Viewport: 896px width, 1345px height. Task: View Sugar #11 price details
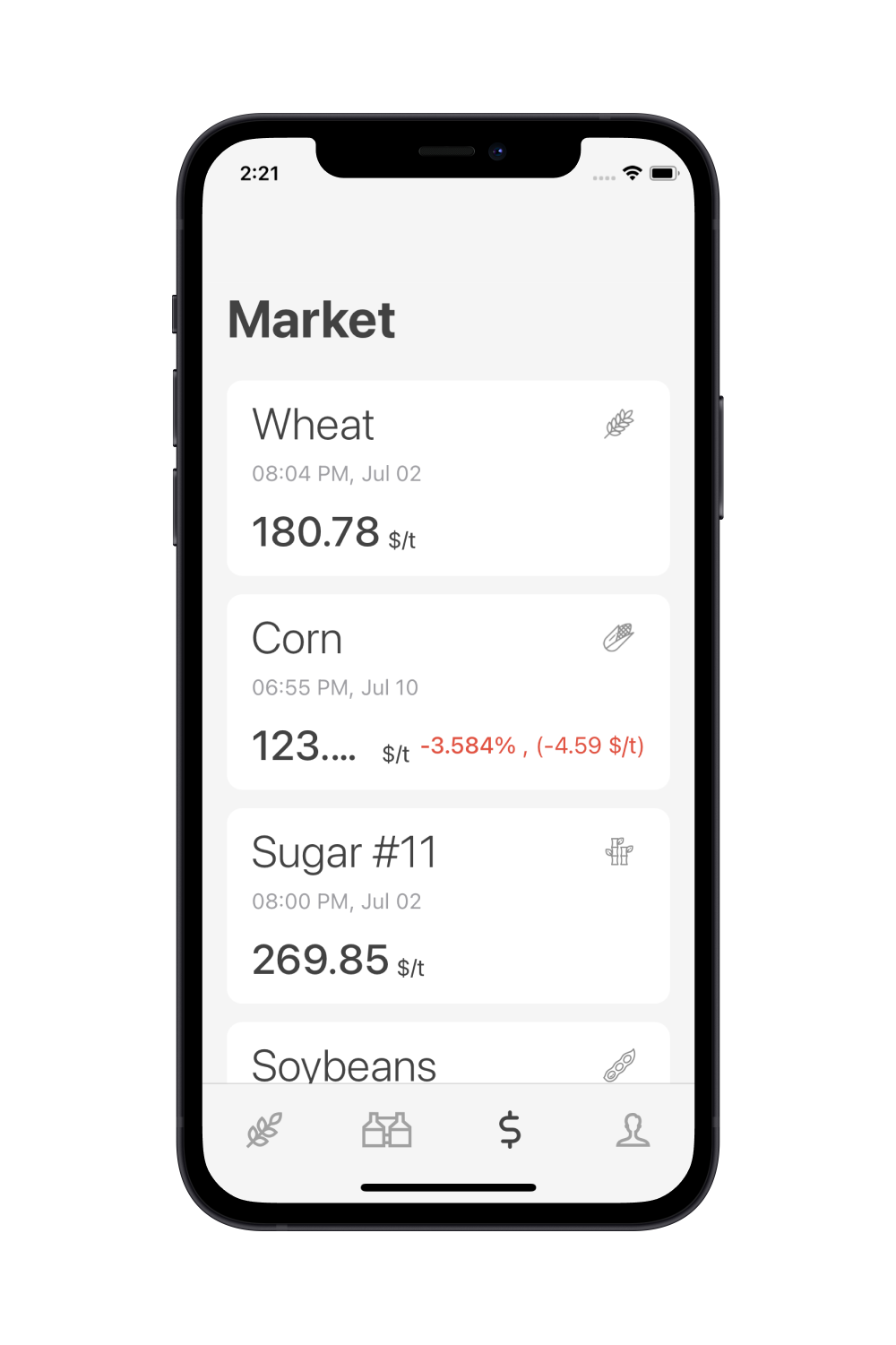(x=448, y=905)
